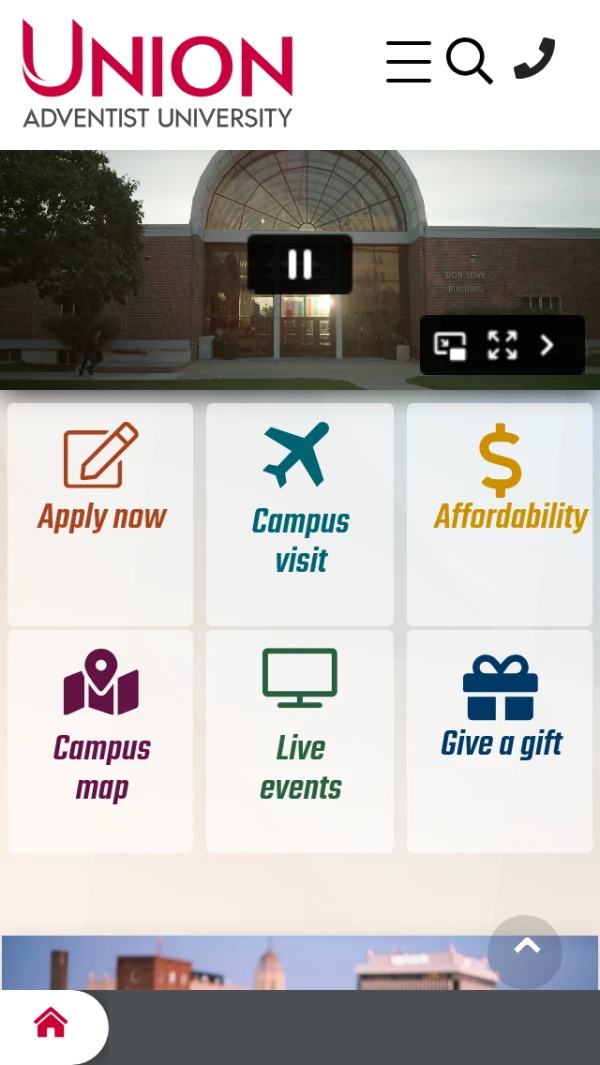Tap the Union Adventist University logo

click(158, 74)
